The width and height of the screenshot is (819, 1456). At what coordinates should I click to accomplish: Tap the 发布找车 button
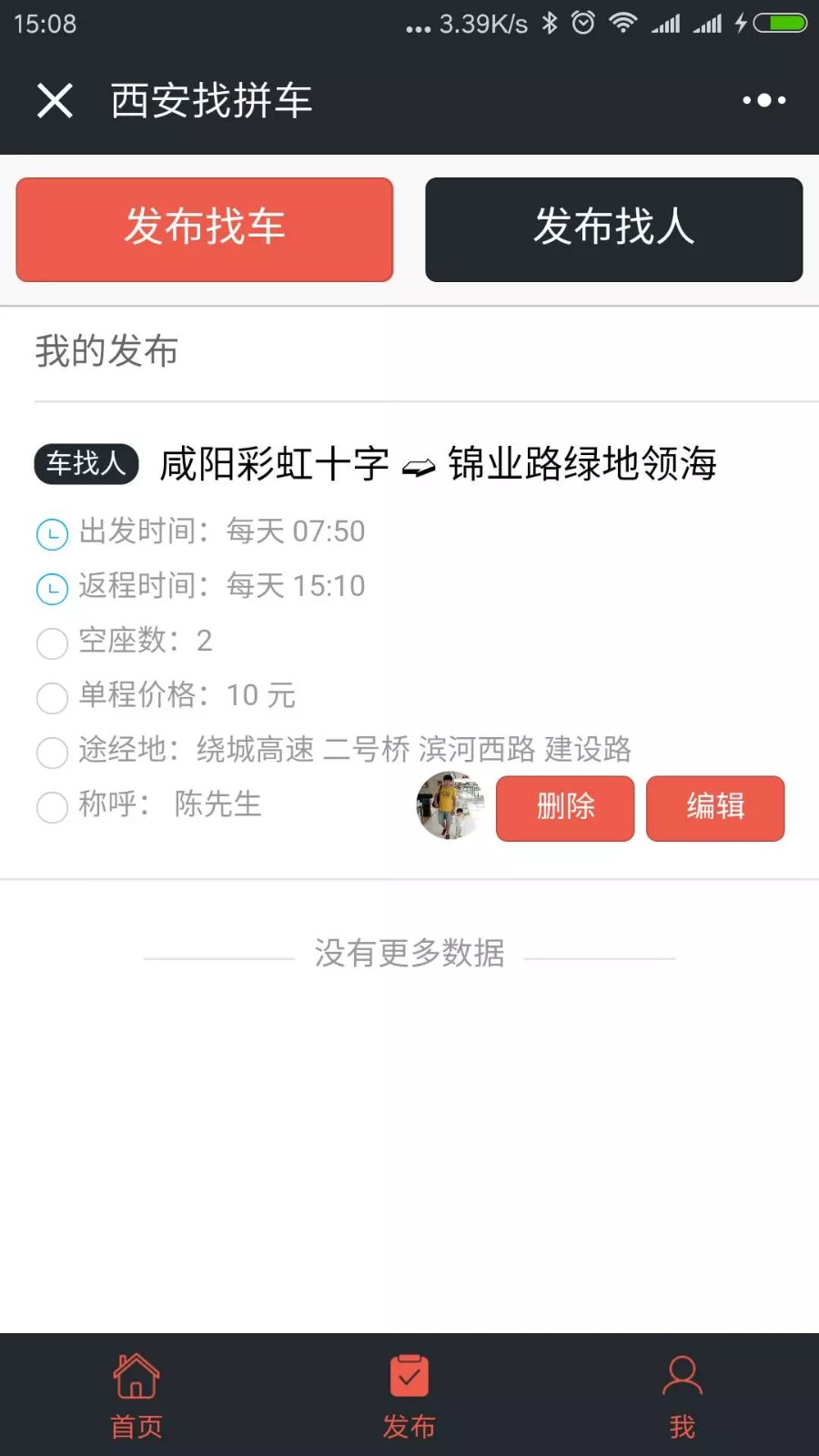[205, 229]
